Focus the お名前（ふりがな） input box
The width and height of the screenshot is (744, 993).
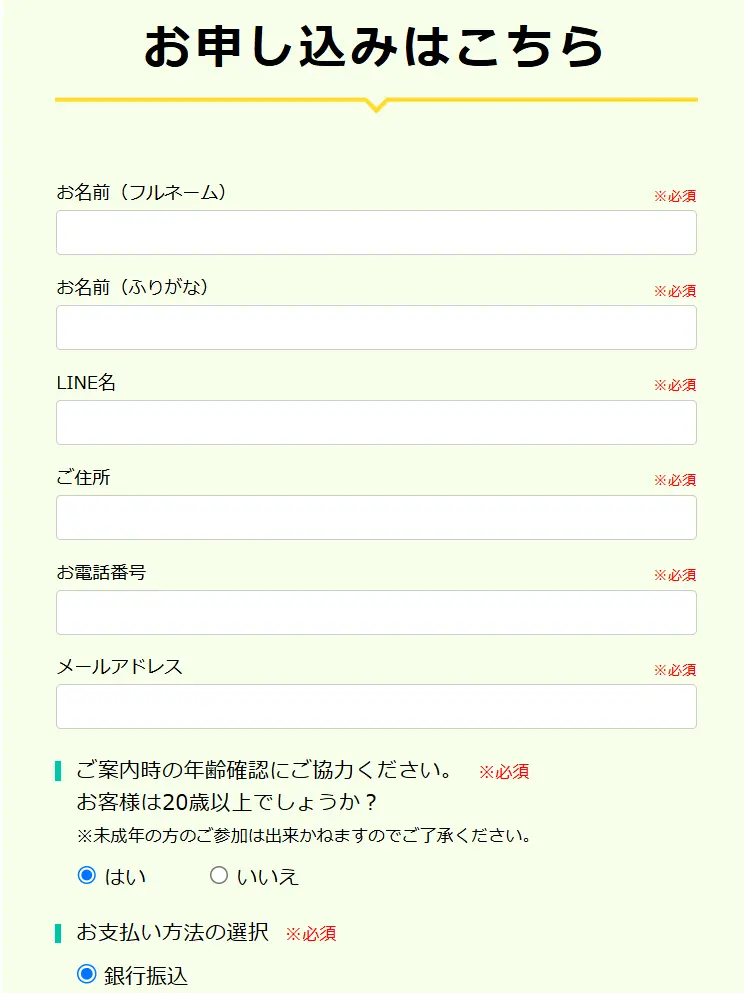coord(376,328)
